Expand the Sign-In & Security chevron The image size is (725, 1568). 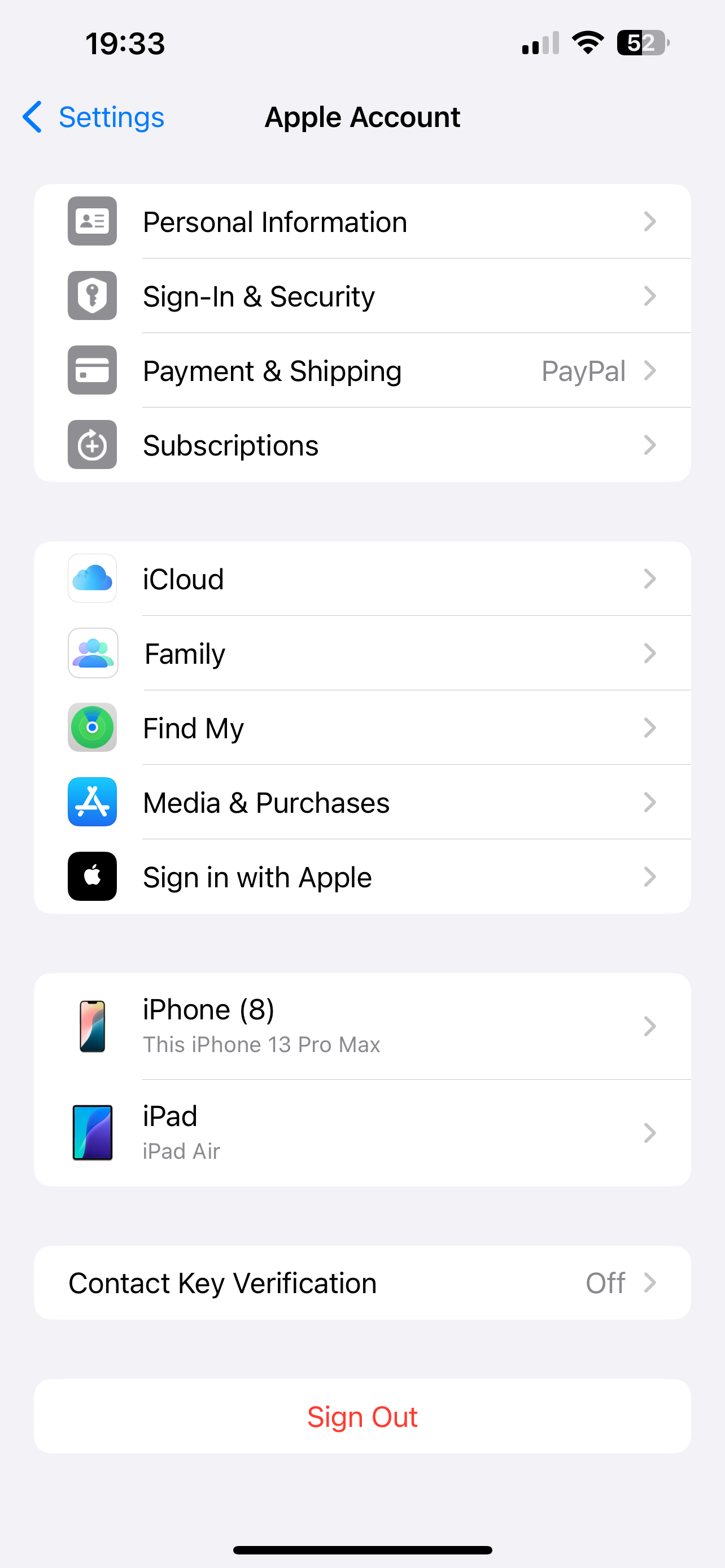650,296
